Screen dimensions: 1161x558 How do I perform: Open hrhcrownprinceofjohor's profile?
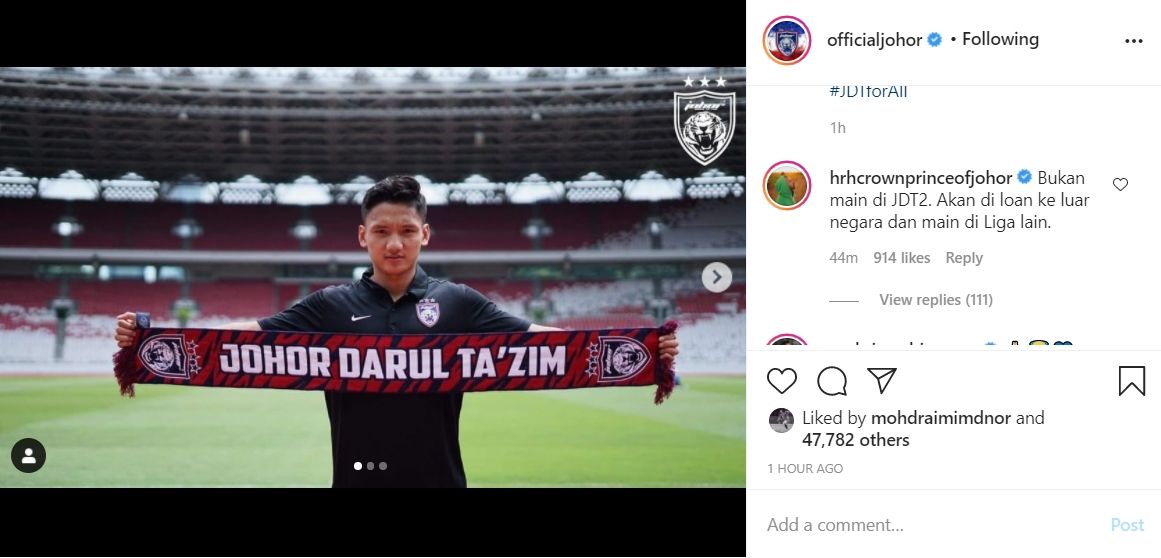click(920, 178)
